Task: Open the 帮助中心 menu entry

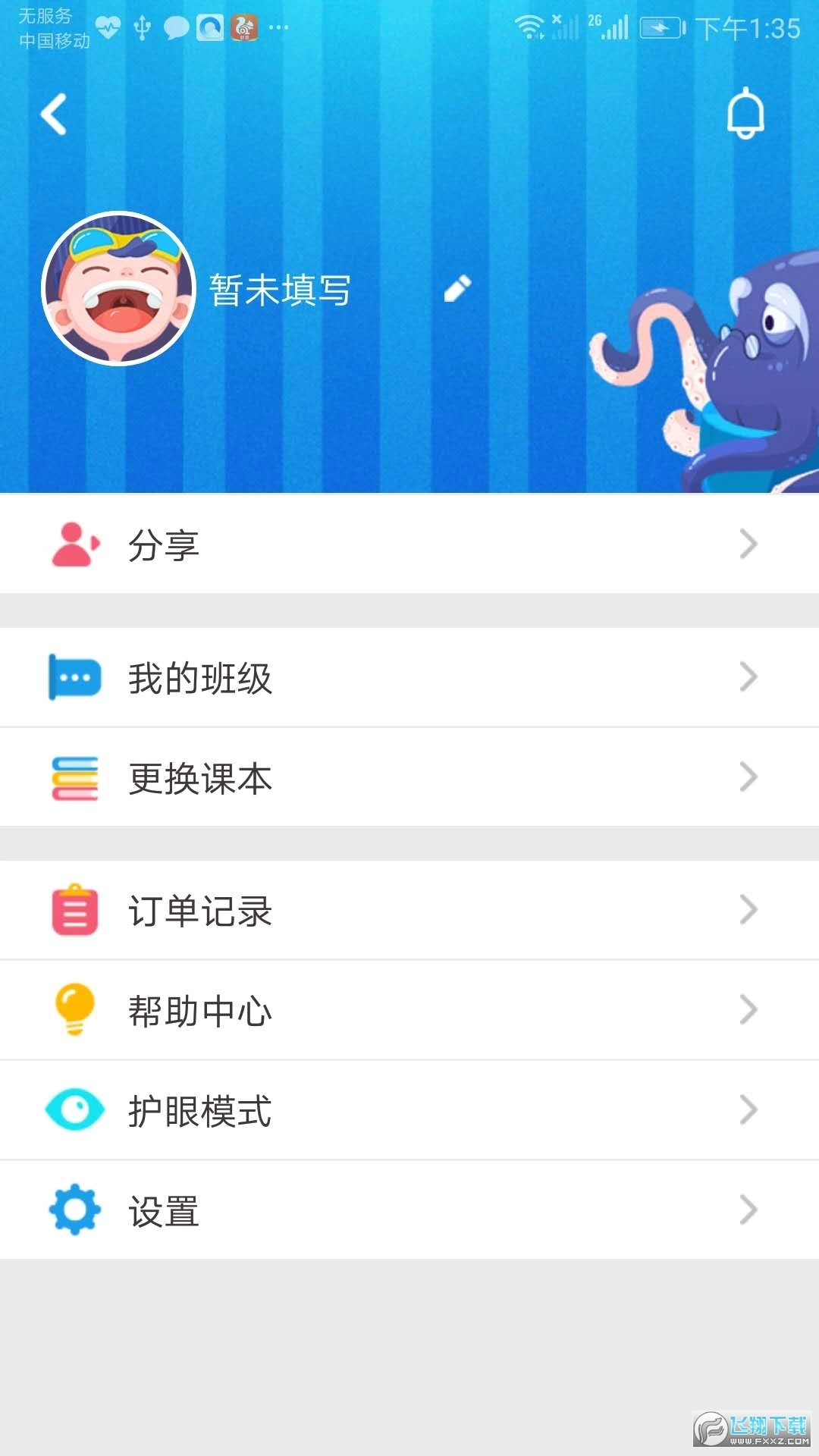Action: 201,1009
